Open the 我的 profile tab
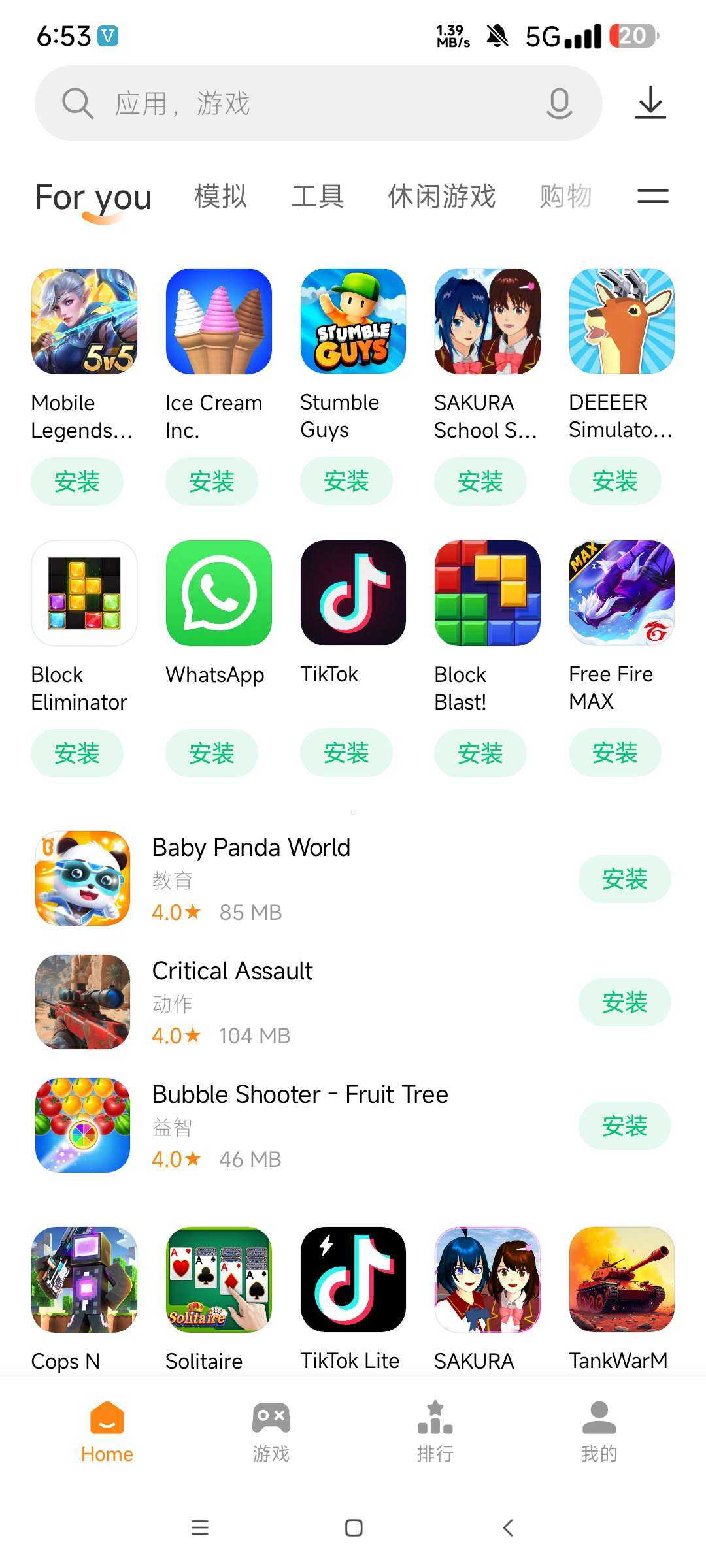Viewport: 706px width, 1568px height. coord(599,1432)
